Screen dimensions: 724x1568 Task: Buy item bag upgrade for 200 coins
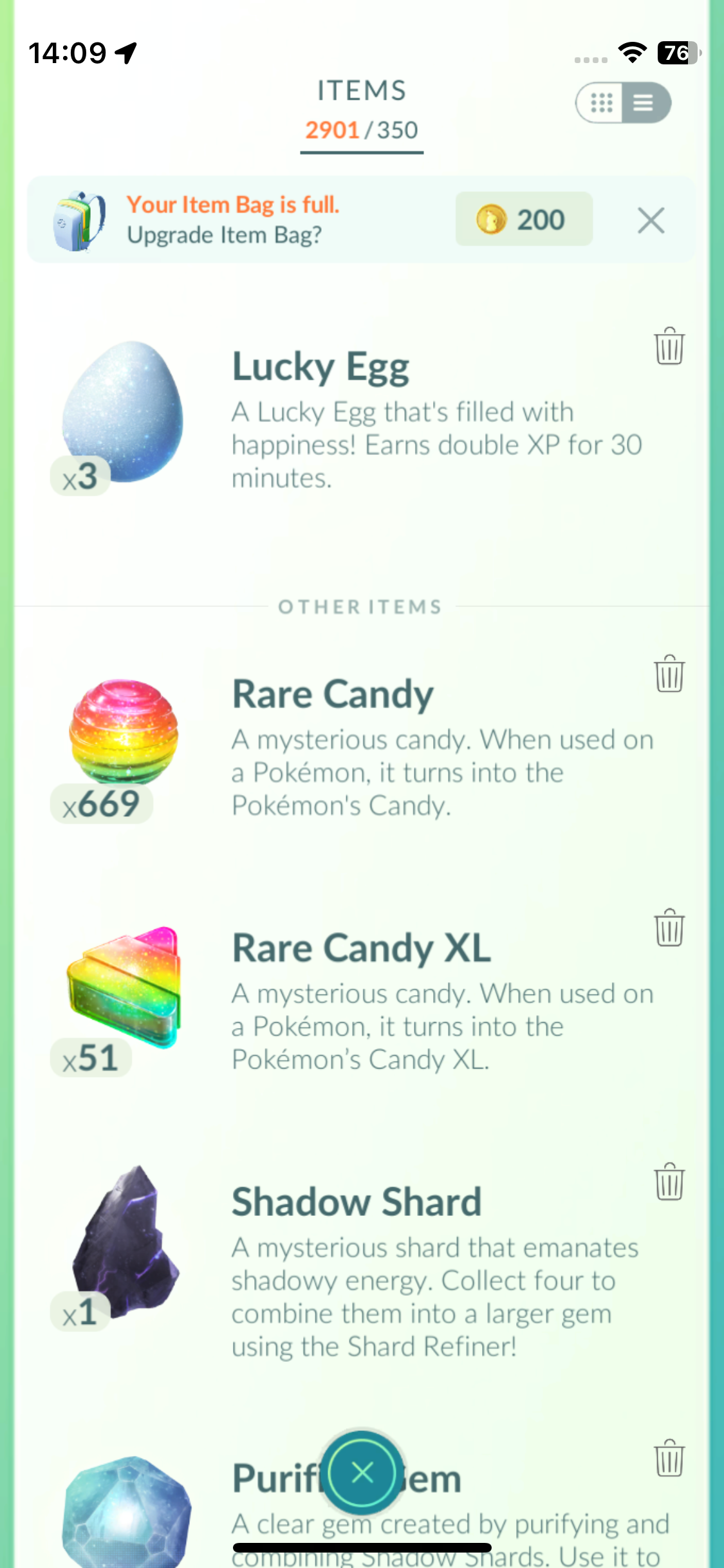[x=524, y=219]
